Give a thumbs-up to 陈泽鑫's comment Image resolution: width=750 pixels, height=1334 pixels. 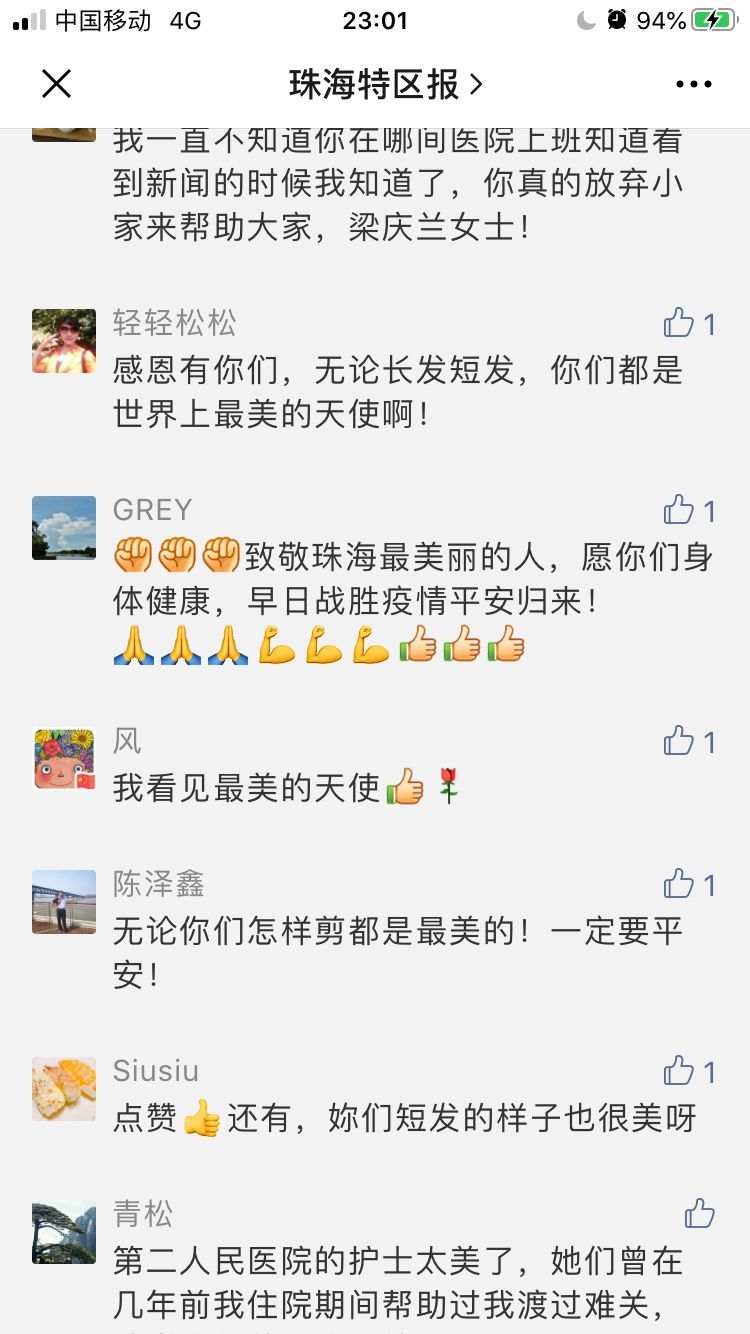tap(680, 884)
